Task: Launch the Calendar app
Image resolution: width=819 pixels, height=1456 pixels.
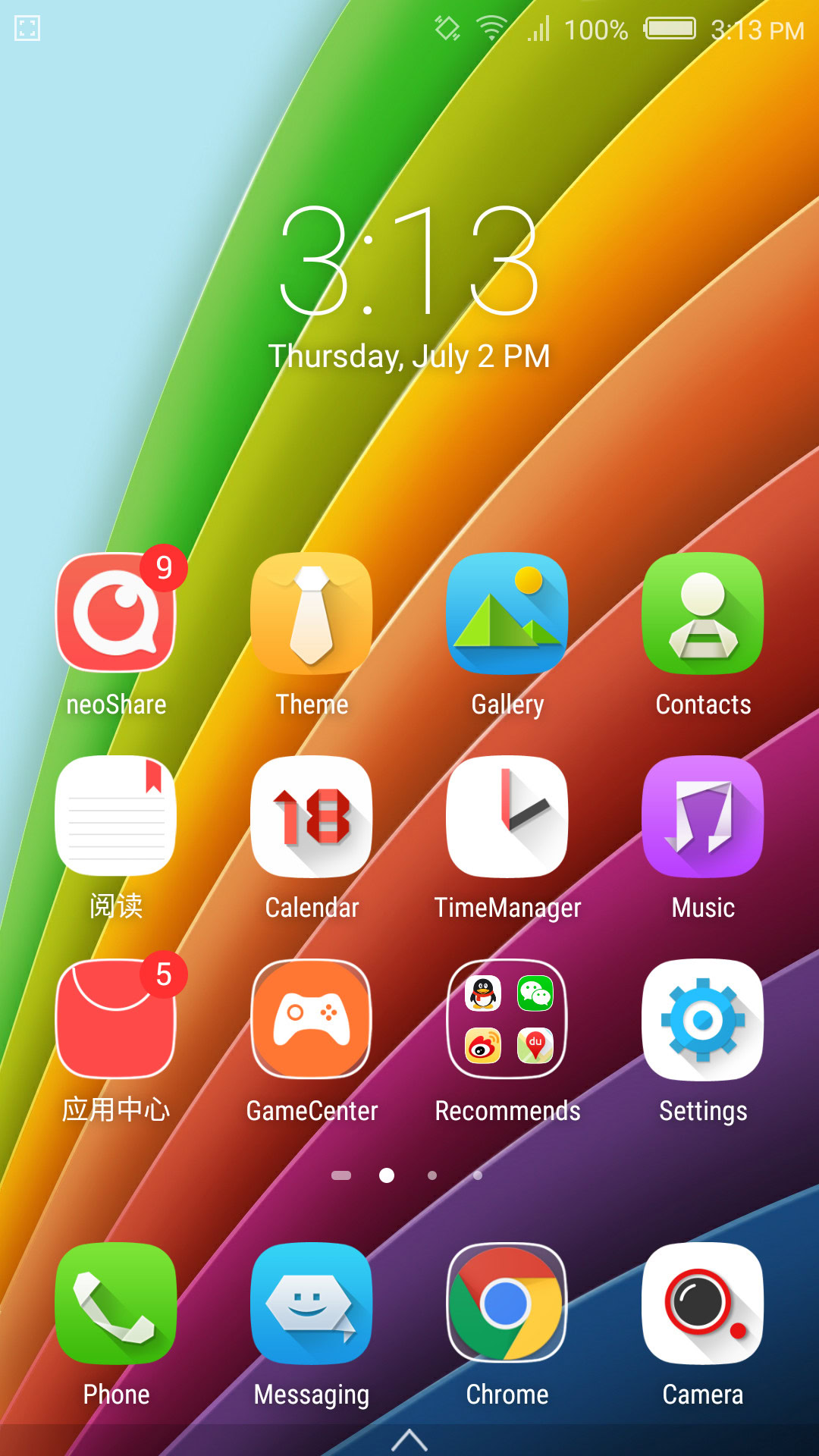Action: 312,816
